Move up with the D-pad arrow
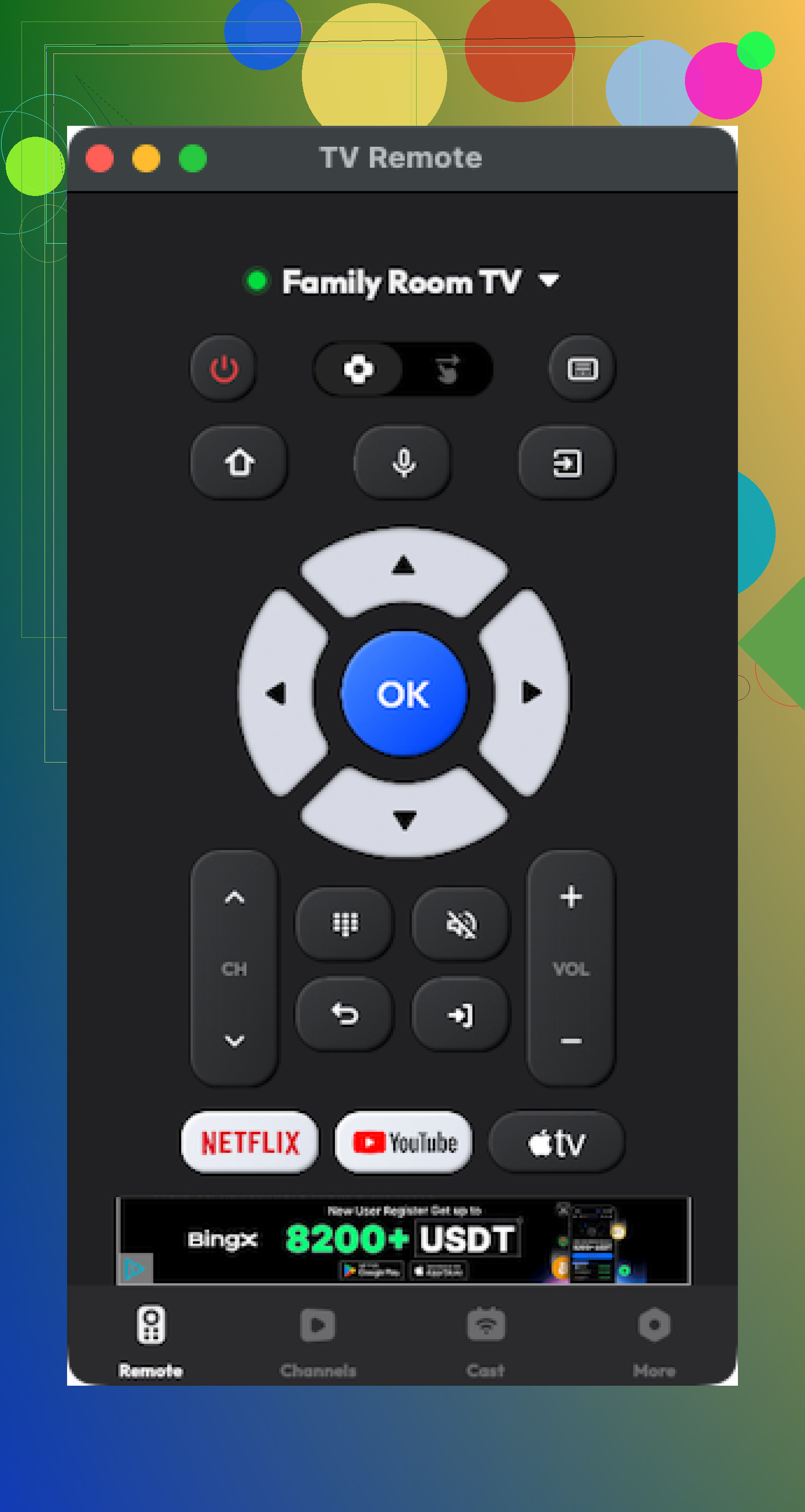Image resolution: width=805 pixels, height=1512 pixels. point(404,566)
